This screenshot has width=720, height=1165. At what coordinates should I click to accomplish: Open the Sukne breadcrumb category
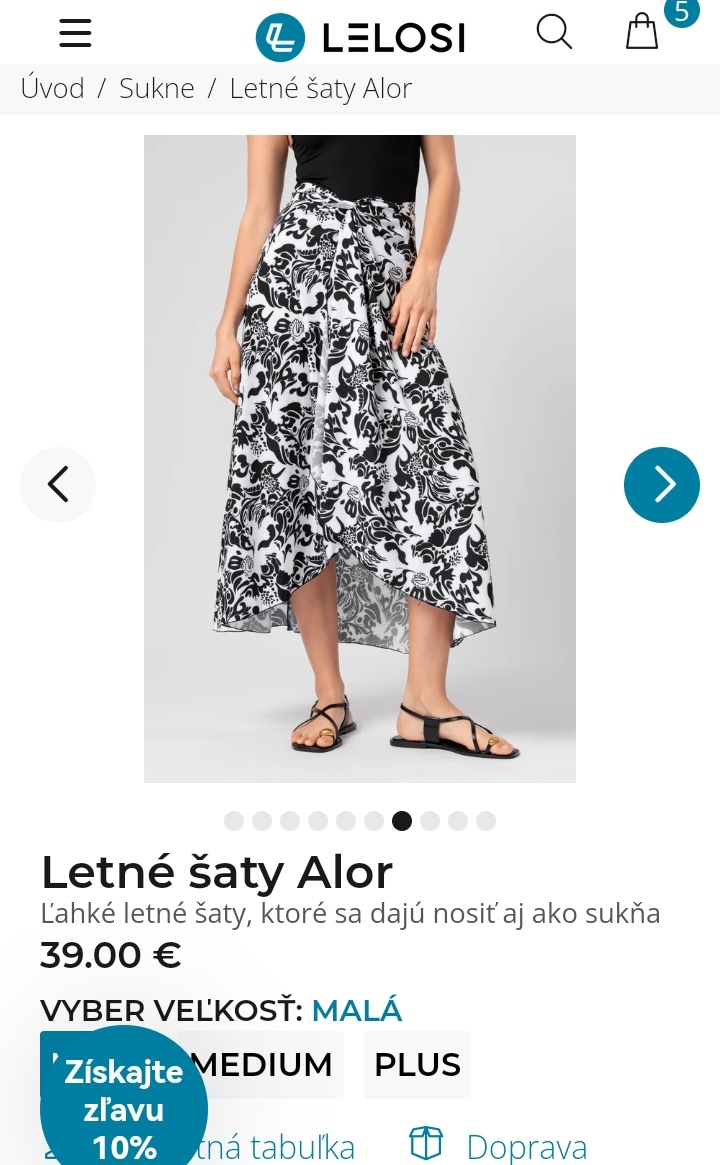[157, 88]
